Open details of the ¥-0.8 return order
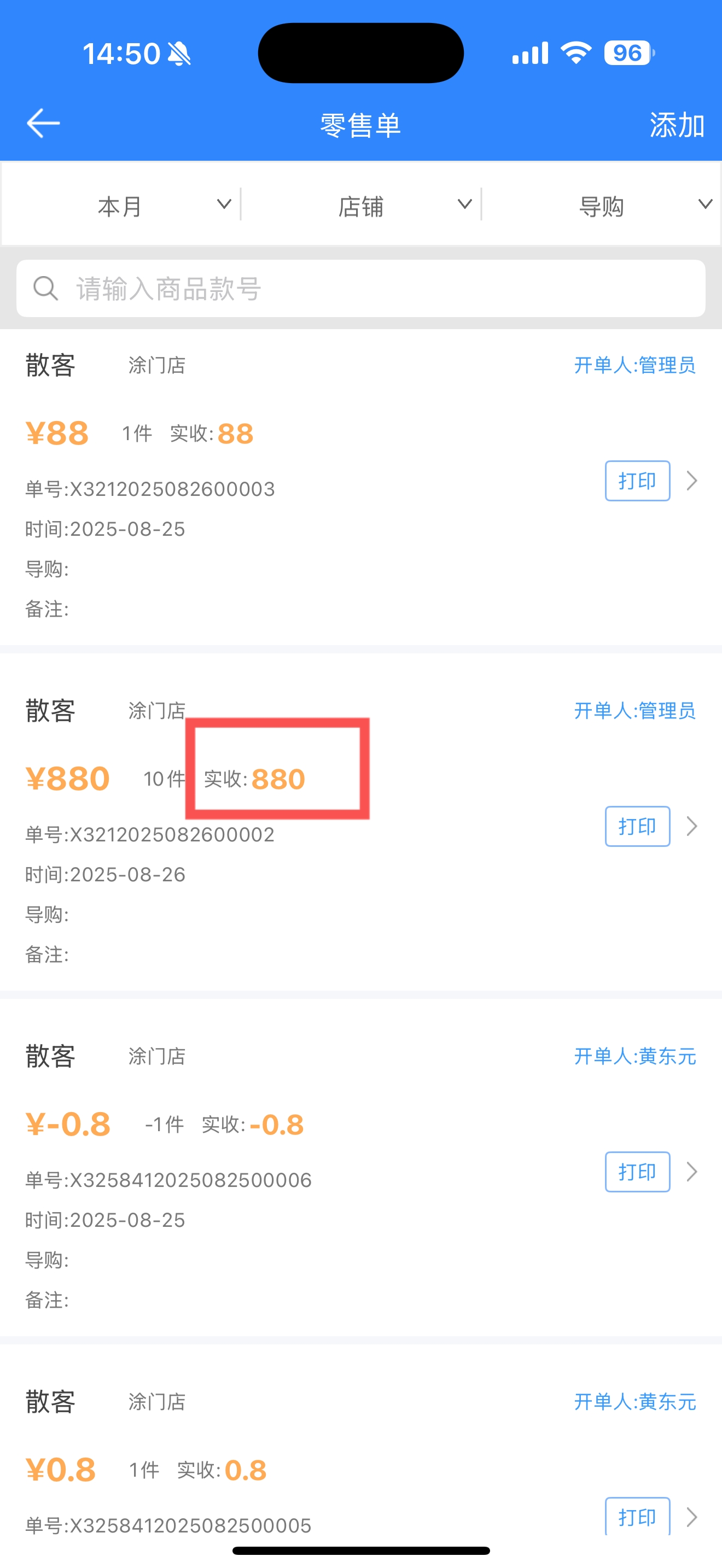Image resolution: width=722 pixels, height=1568 pixels. point(692,1172)
